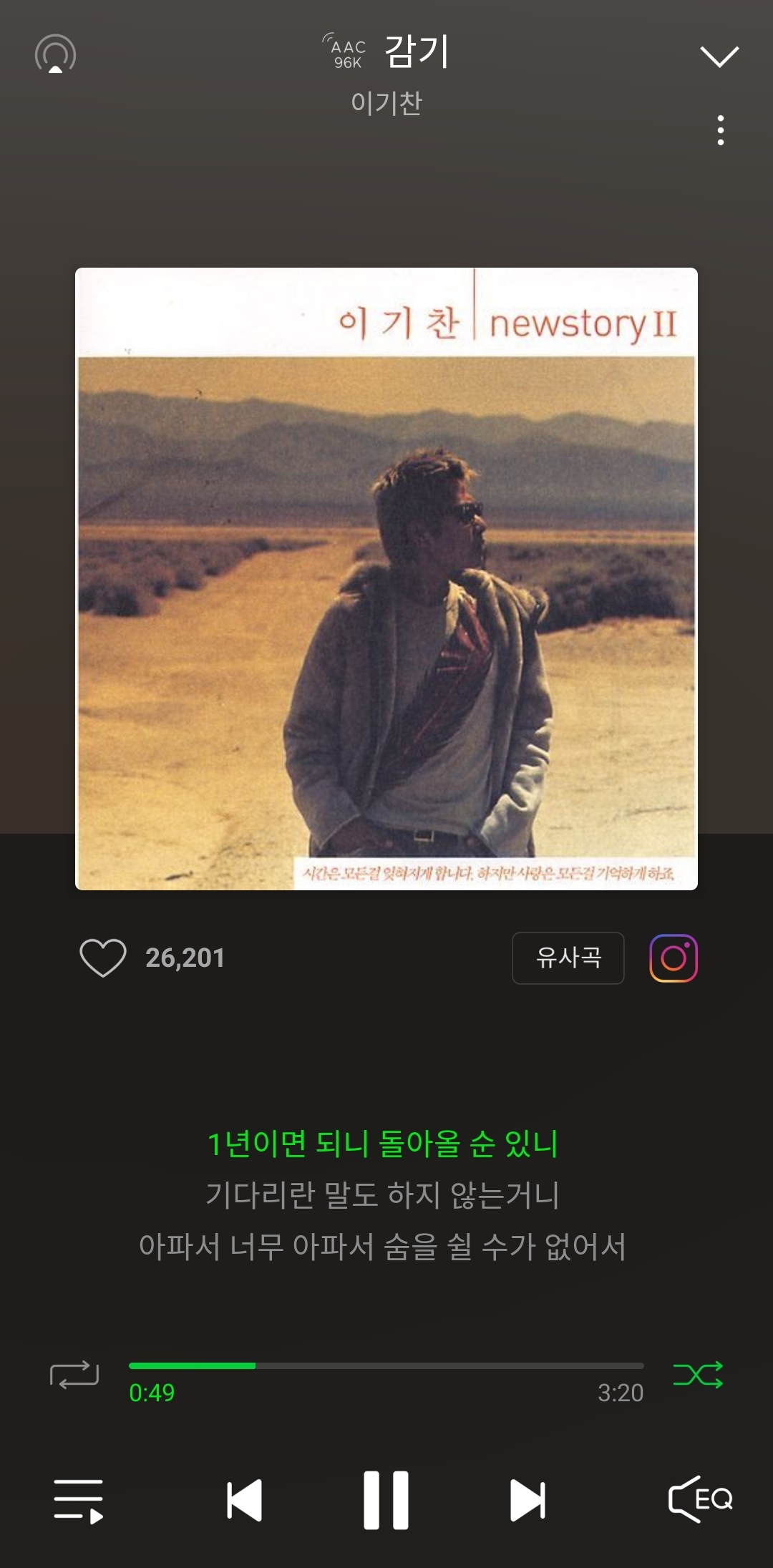Skip to the next track
Image resolution: width=773 pixels, height=1568 pixels.
click(528, 1500)
